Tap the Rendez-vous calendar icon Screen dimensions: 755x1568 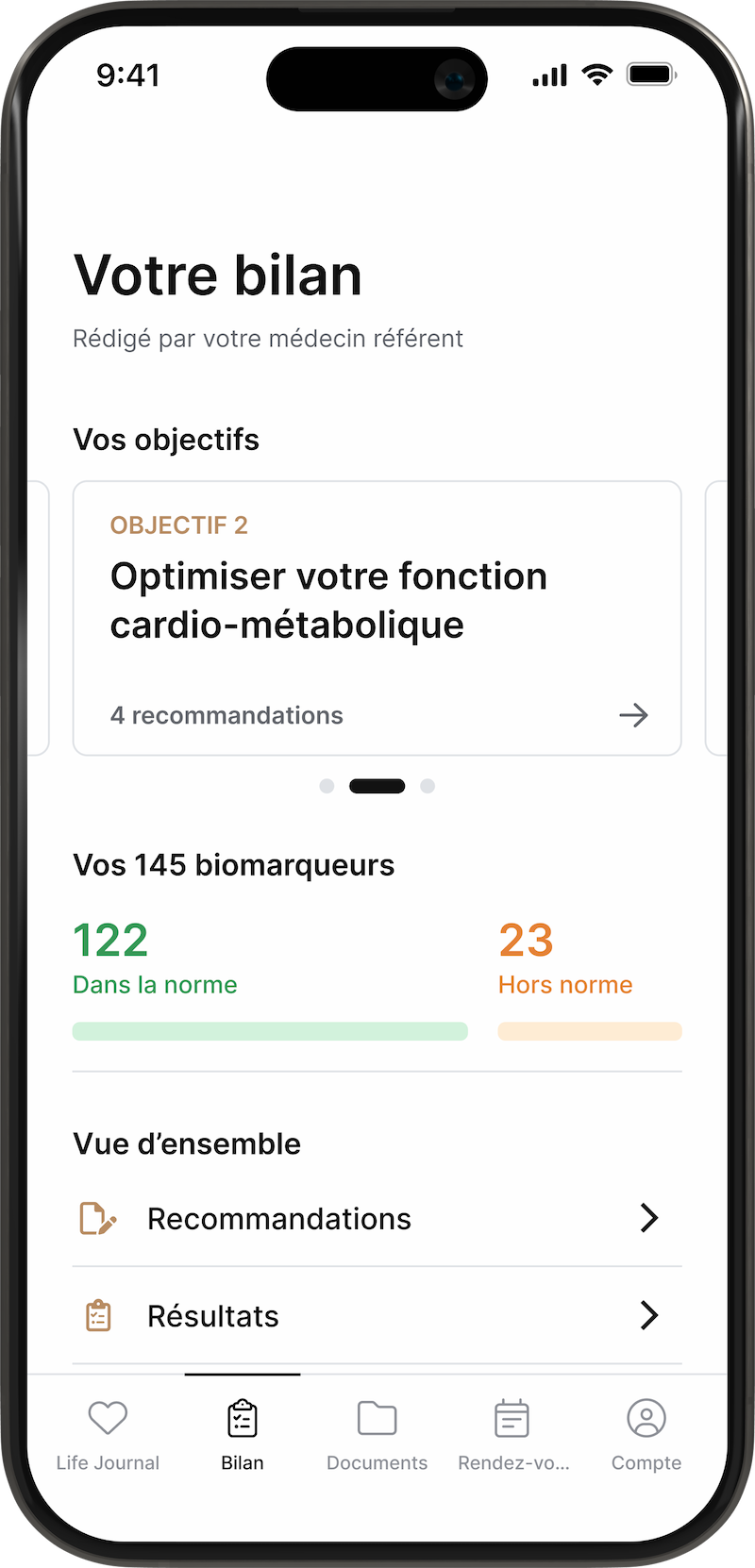512,1418
